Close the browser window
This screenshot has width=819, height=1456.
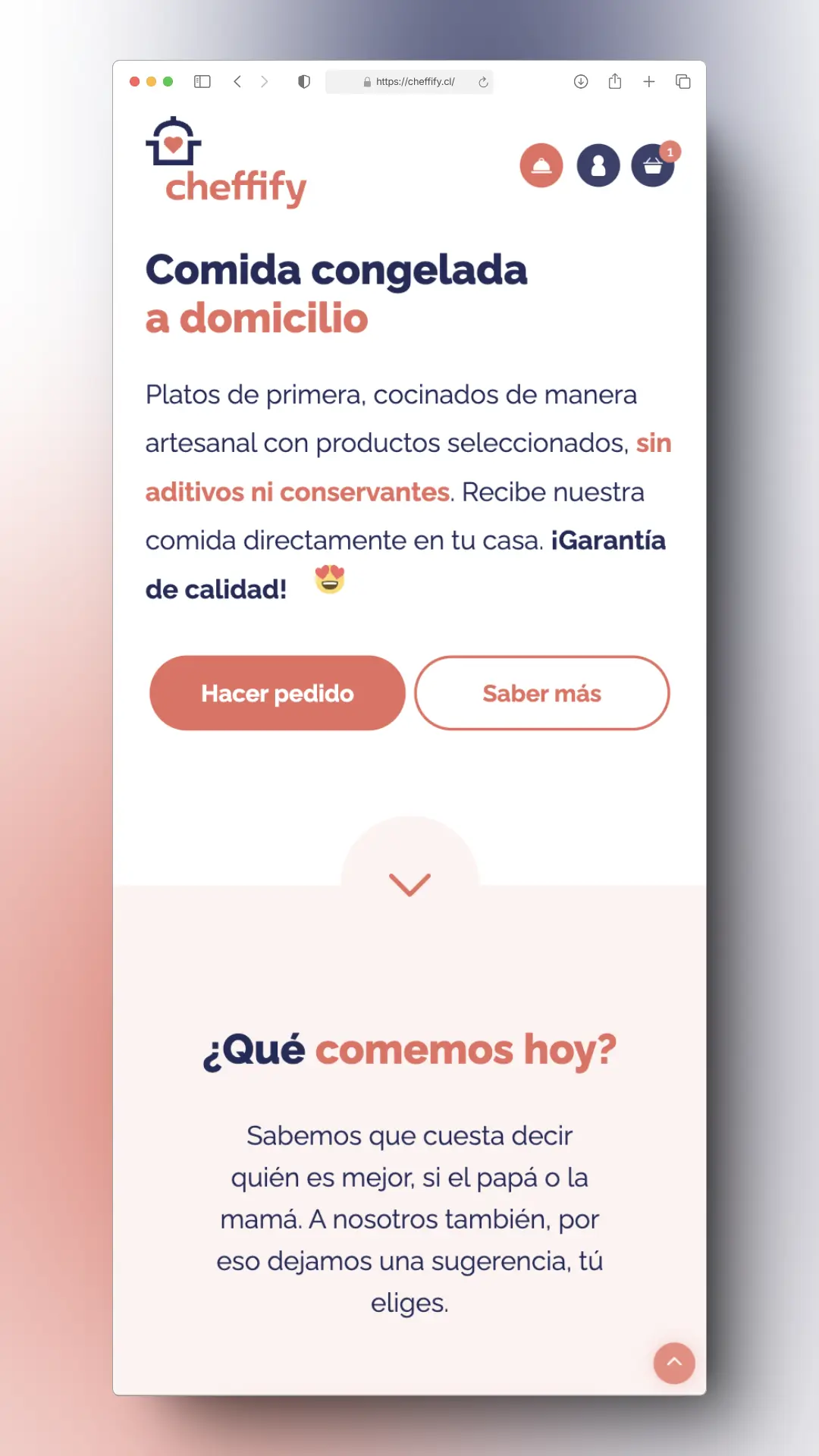[134, 82]
